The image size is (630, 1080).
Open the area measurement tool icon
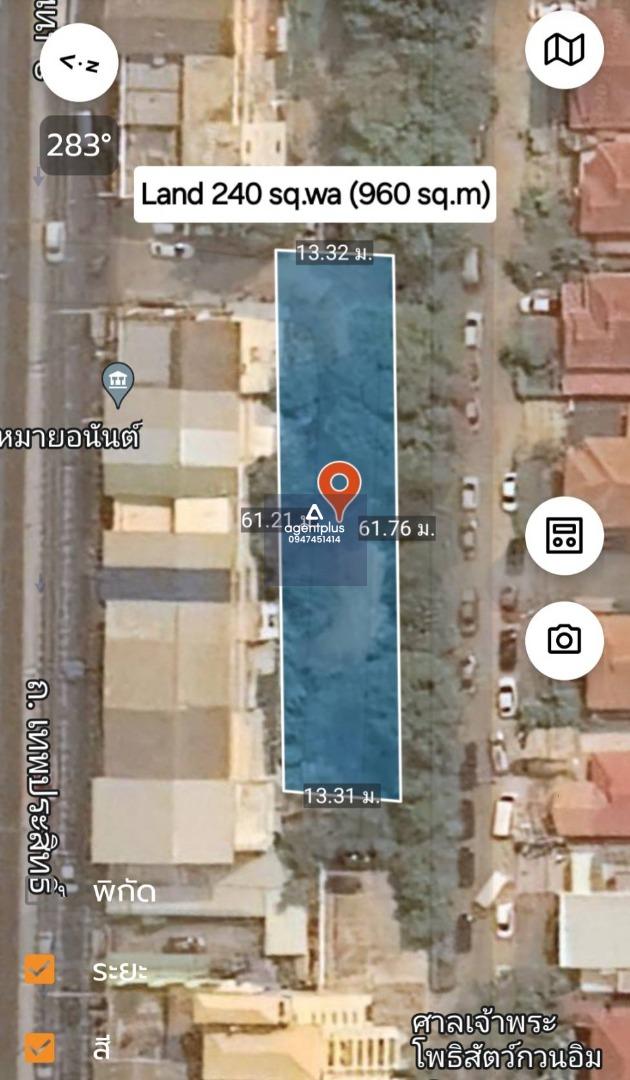click(565, 536)
